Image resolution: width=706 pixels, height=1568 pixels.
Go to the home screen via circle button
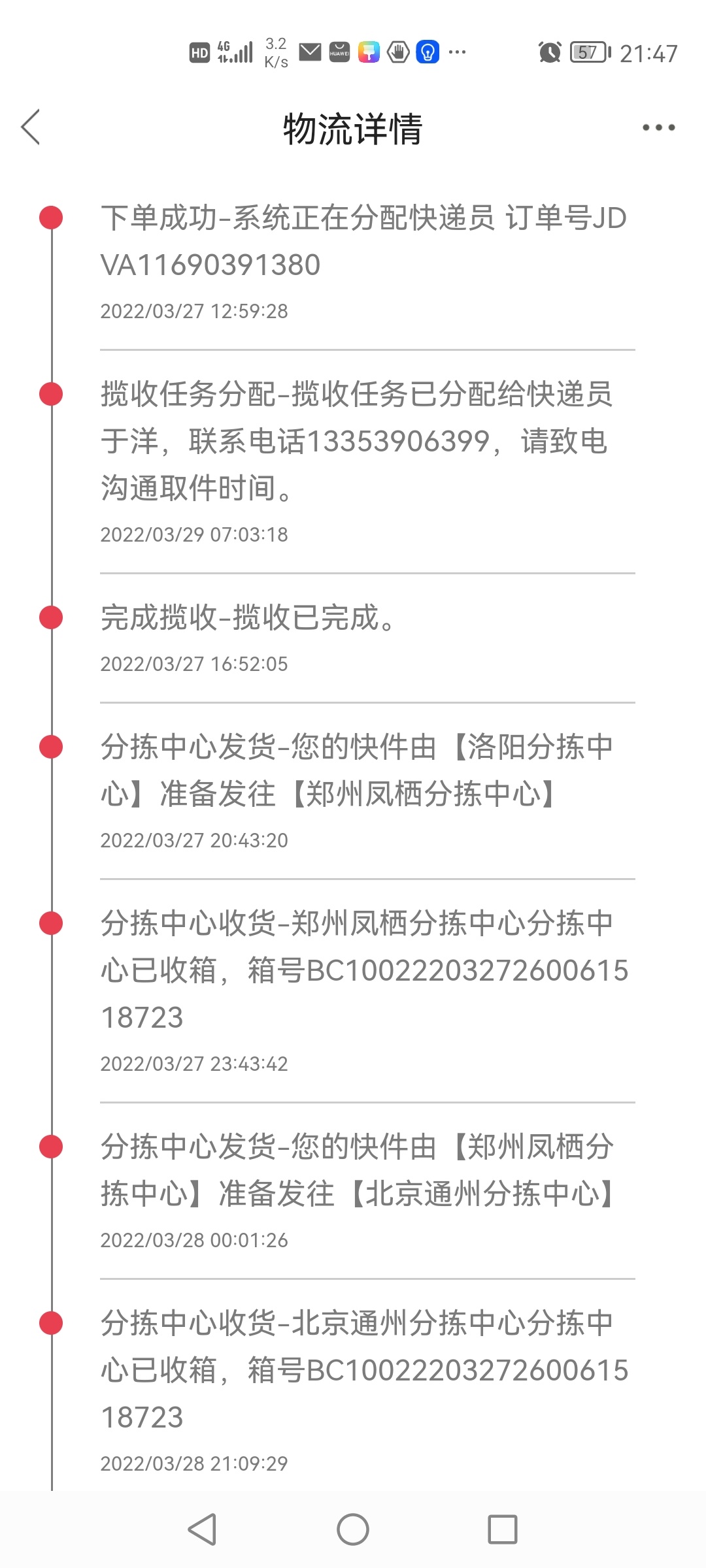(x=353, y=1529)
